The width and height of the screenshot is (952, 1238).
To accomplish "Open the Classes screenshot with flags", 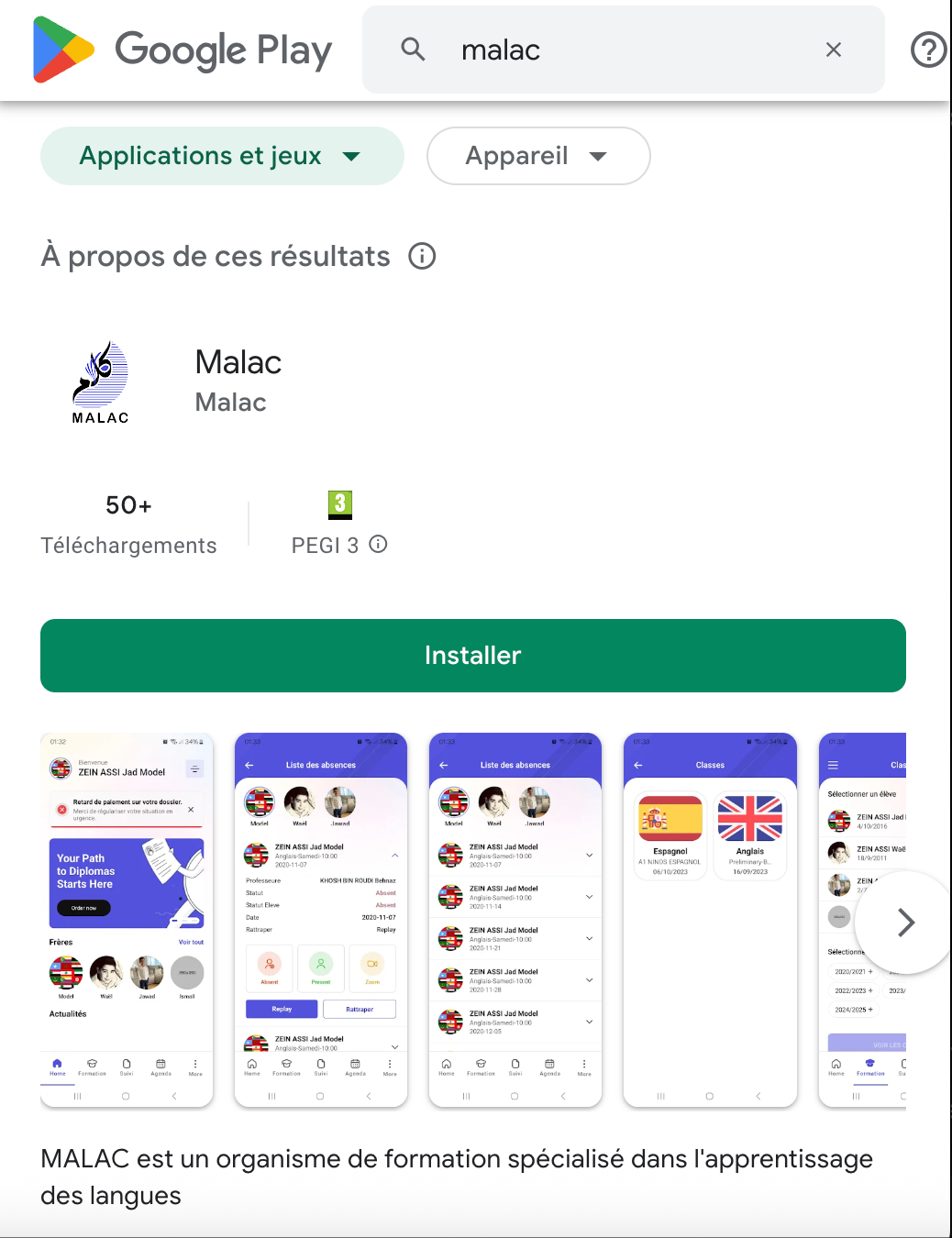I will pyautogui.click(x=710, y=919).
